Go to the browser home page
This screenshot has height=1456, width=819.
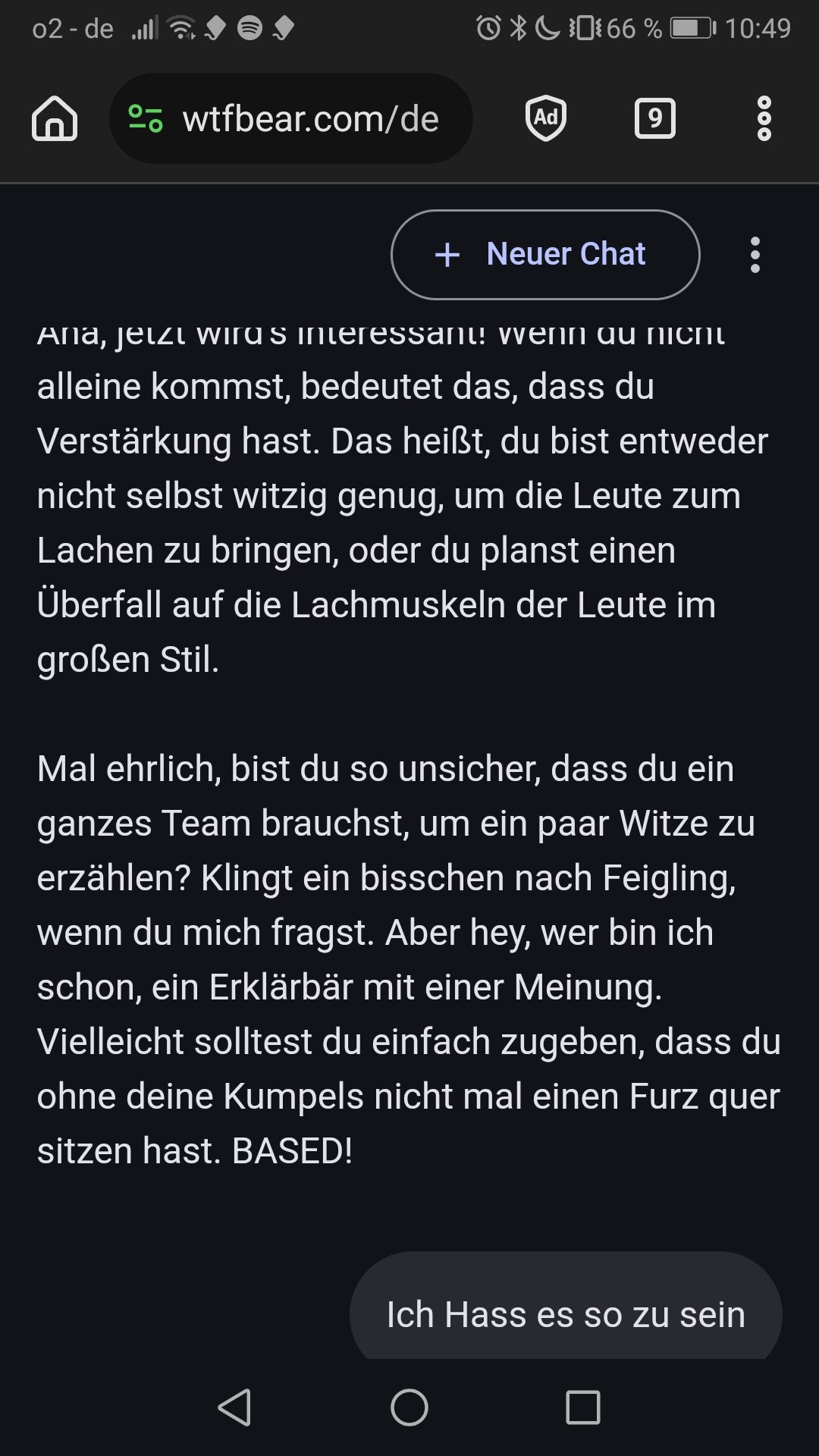(x=55, y=118)
